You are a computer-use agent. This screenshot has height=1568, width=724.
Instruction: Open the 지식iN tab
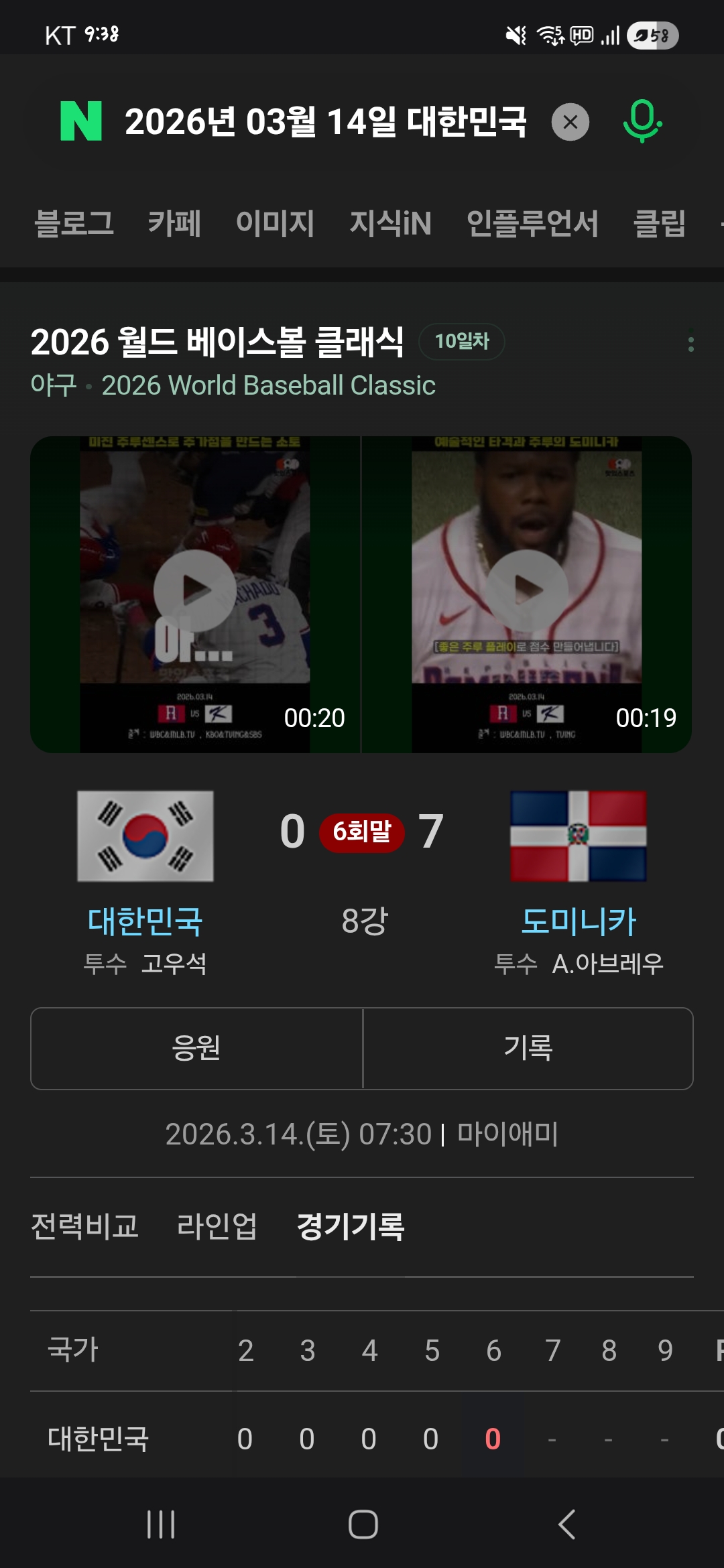click(391, 224)
